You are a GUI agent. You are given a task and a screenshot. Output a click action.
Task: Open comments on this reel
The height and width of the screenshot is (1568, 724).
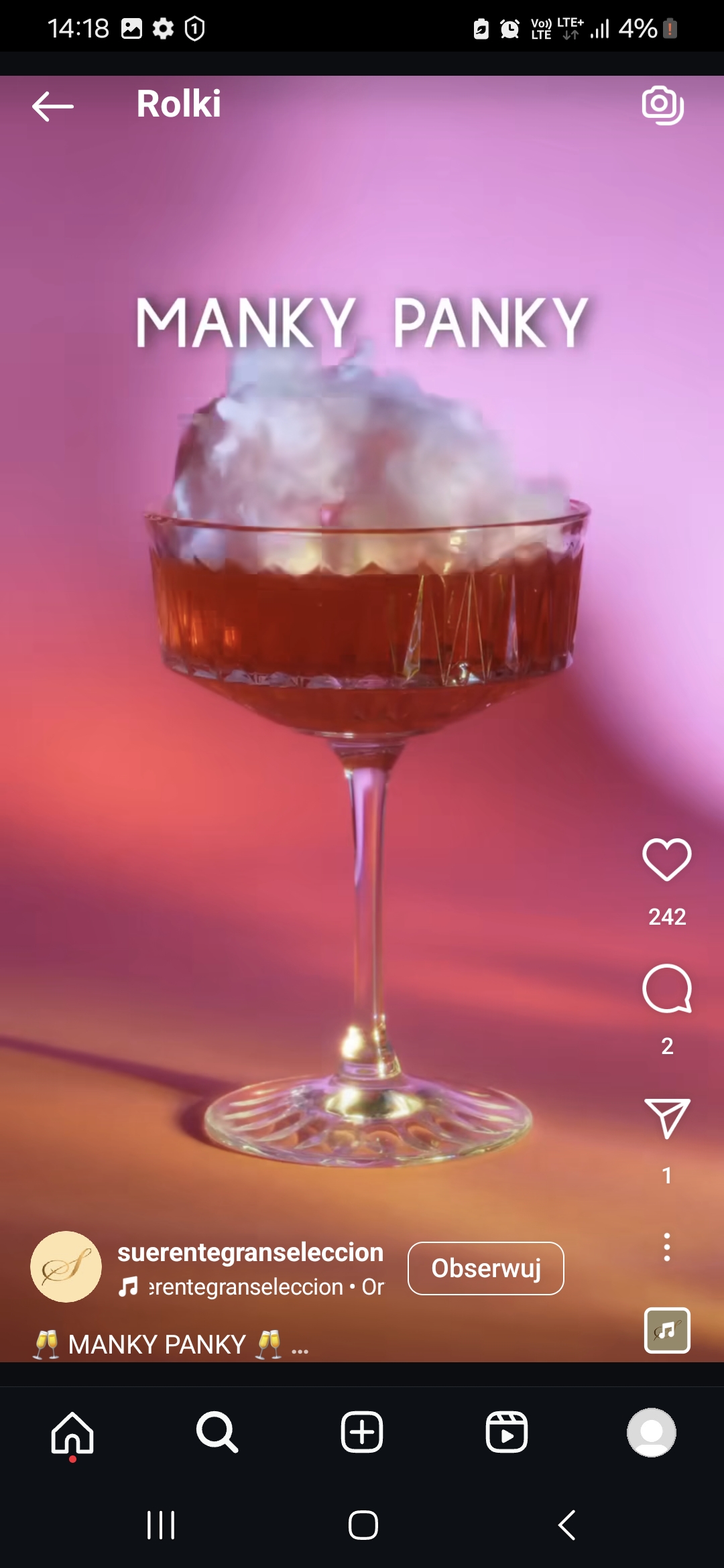[666, 989]
